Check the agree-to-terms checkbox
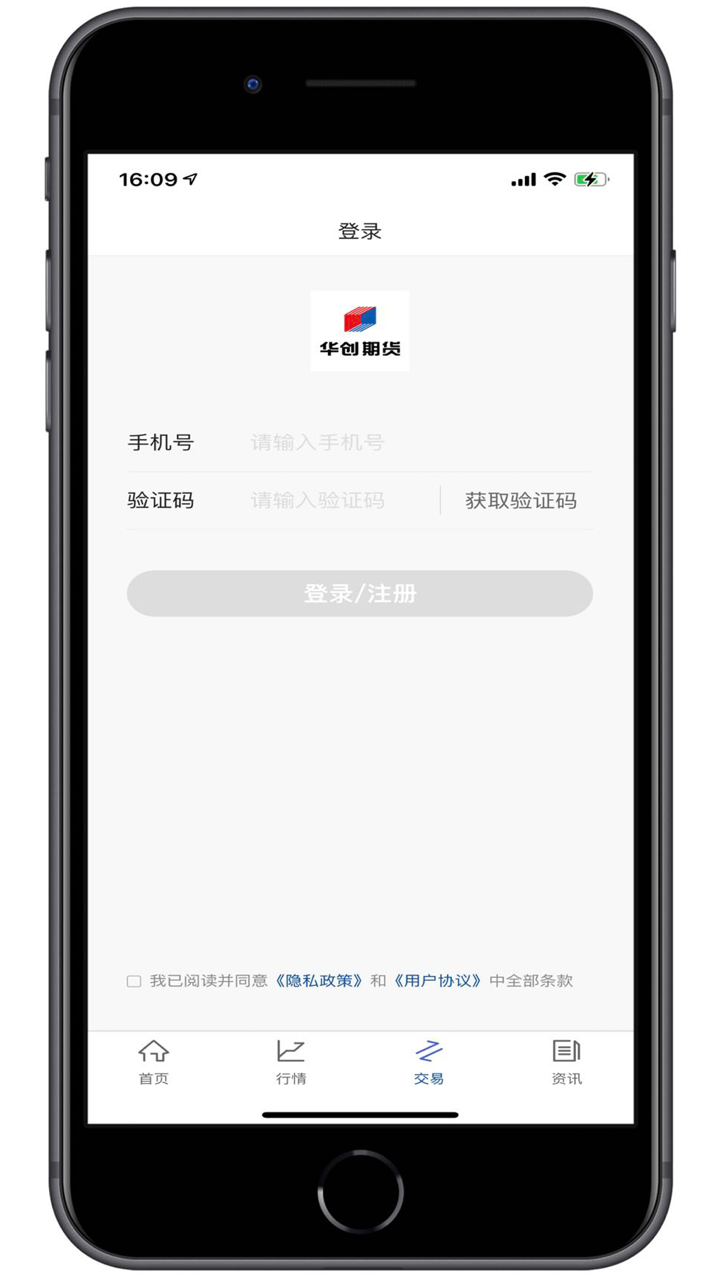The width and height of the screenshot is (720, 1280). (x=134, y=981)
